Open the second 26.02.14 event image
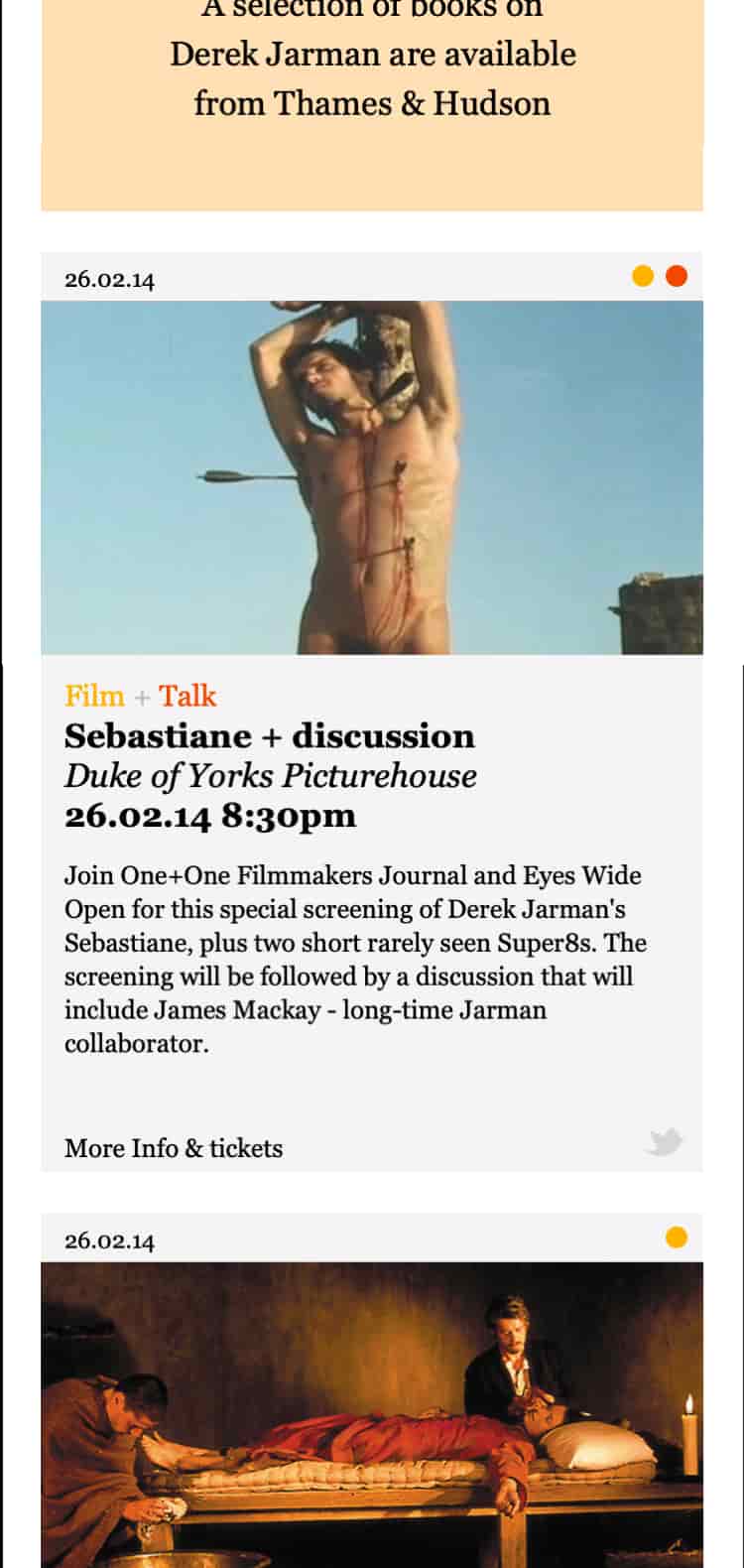This screenshot has width=744, height=1568. coord(372,1414)
